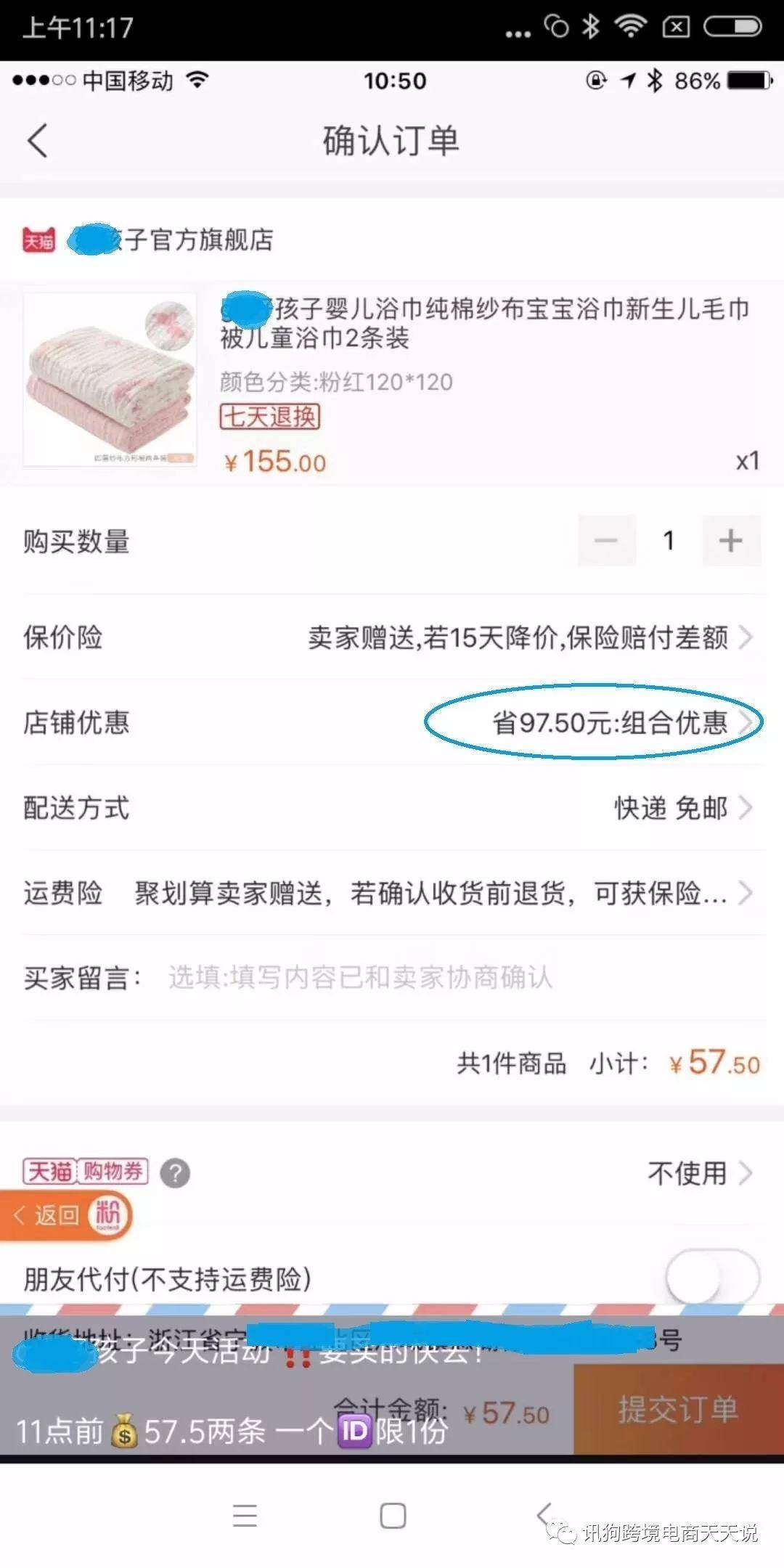Submit the order with 提交订单

678,1409
